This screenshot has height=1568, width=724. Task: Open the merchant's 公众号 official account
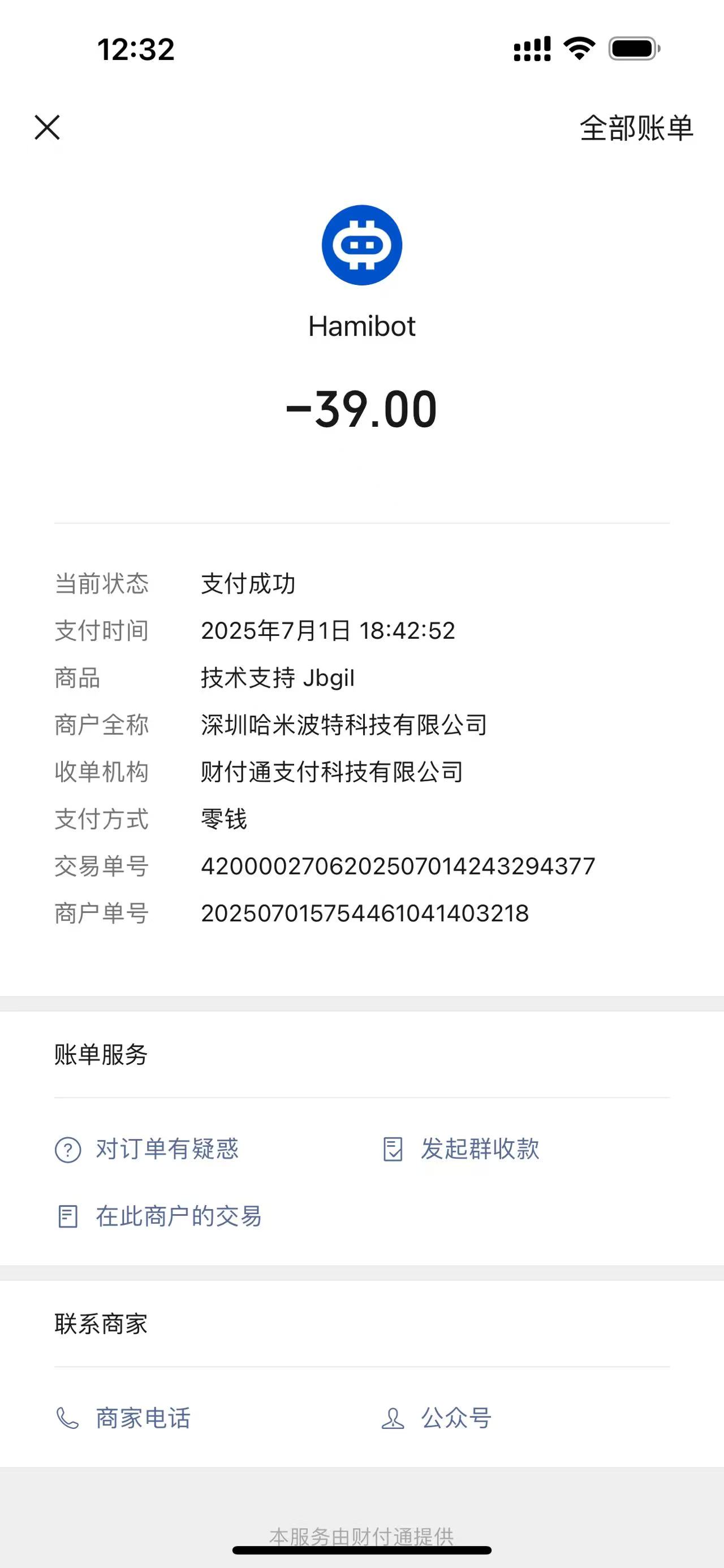coord(437,1418)
